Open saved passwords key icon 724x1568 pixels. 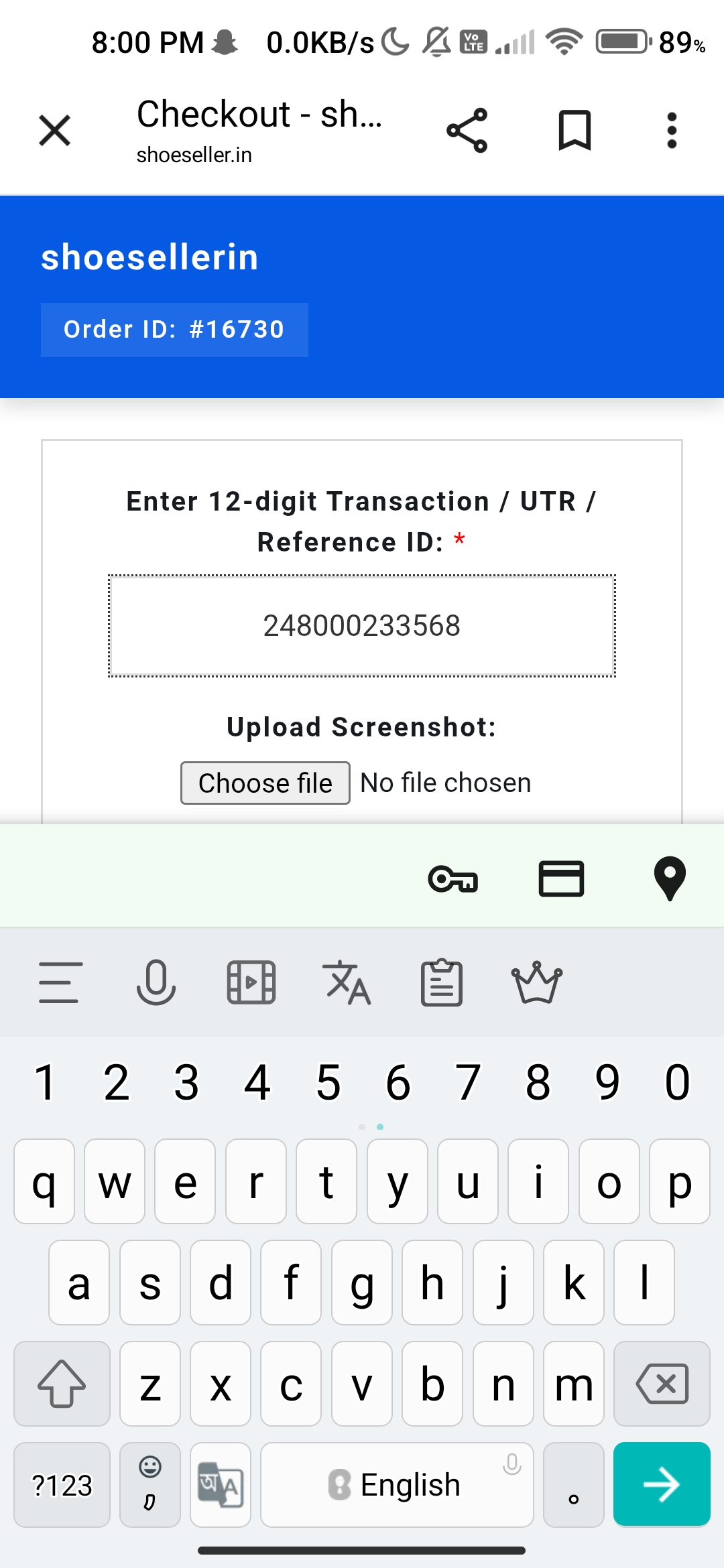[453, 879]
